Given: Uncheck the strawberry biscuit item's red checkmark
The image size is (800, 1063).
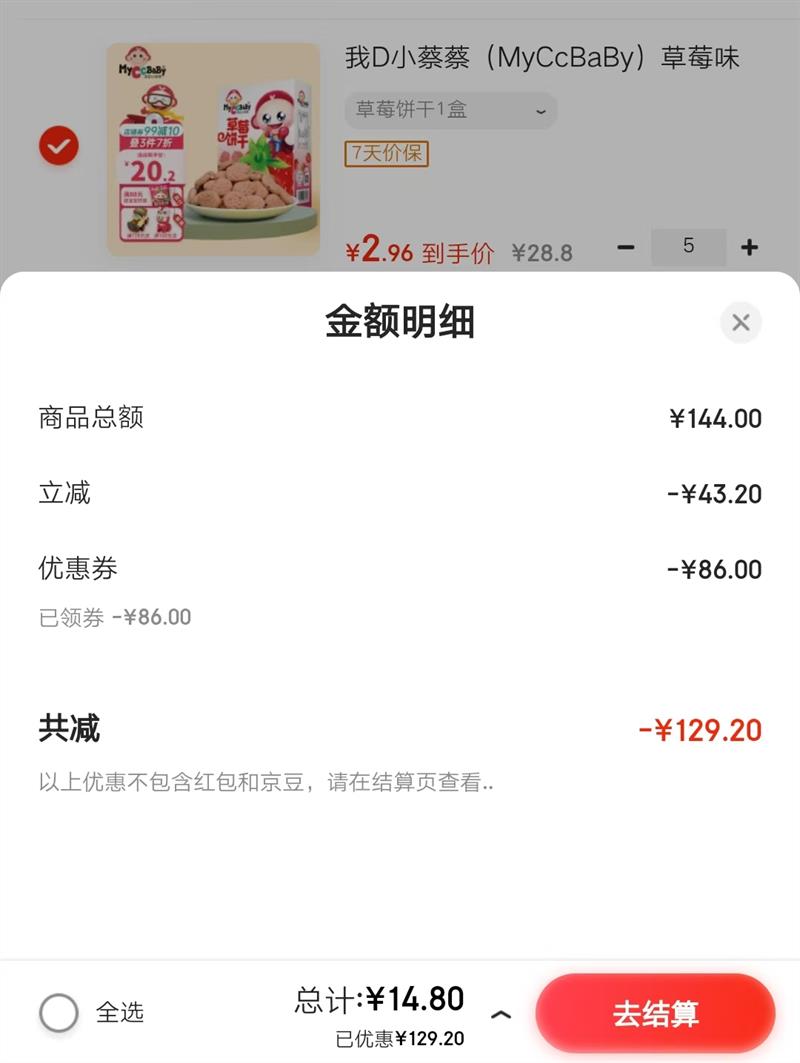Looking at the screenshot, I should pyautogui.click(x=59, y=146).
